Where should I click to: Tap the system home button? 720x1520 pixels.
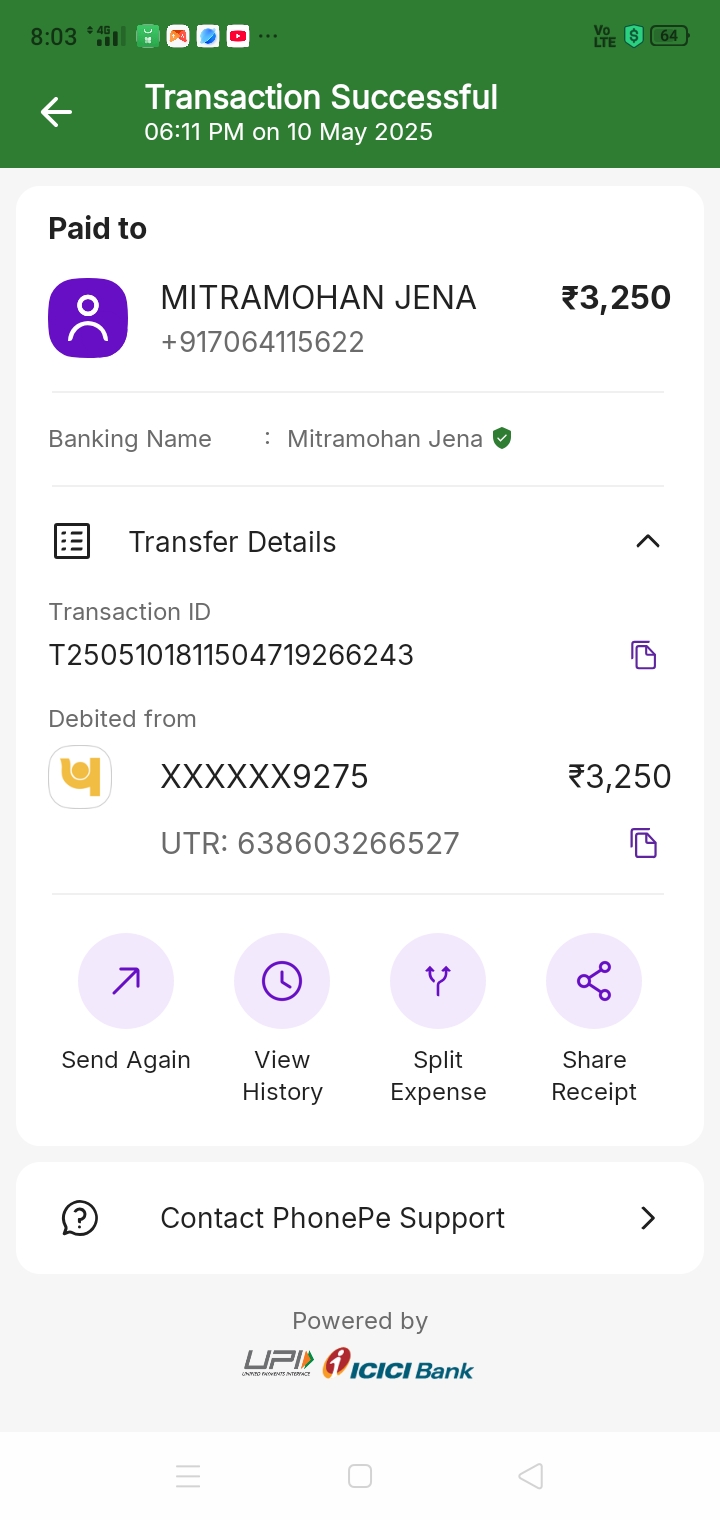tap(360, 1476)
